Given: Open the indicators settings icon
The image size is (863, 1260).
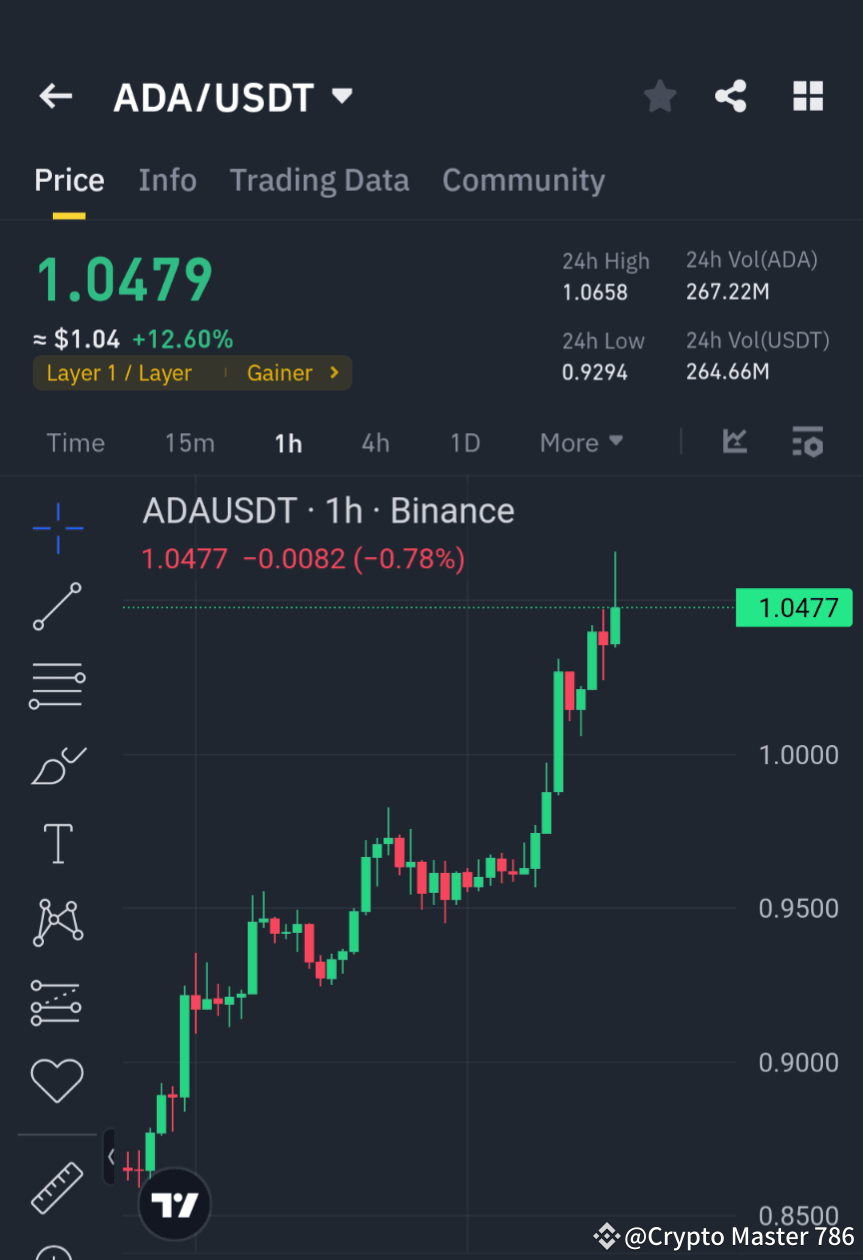Looking at the screenshot, I should coord(807,442).
